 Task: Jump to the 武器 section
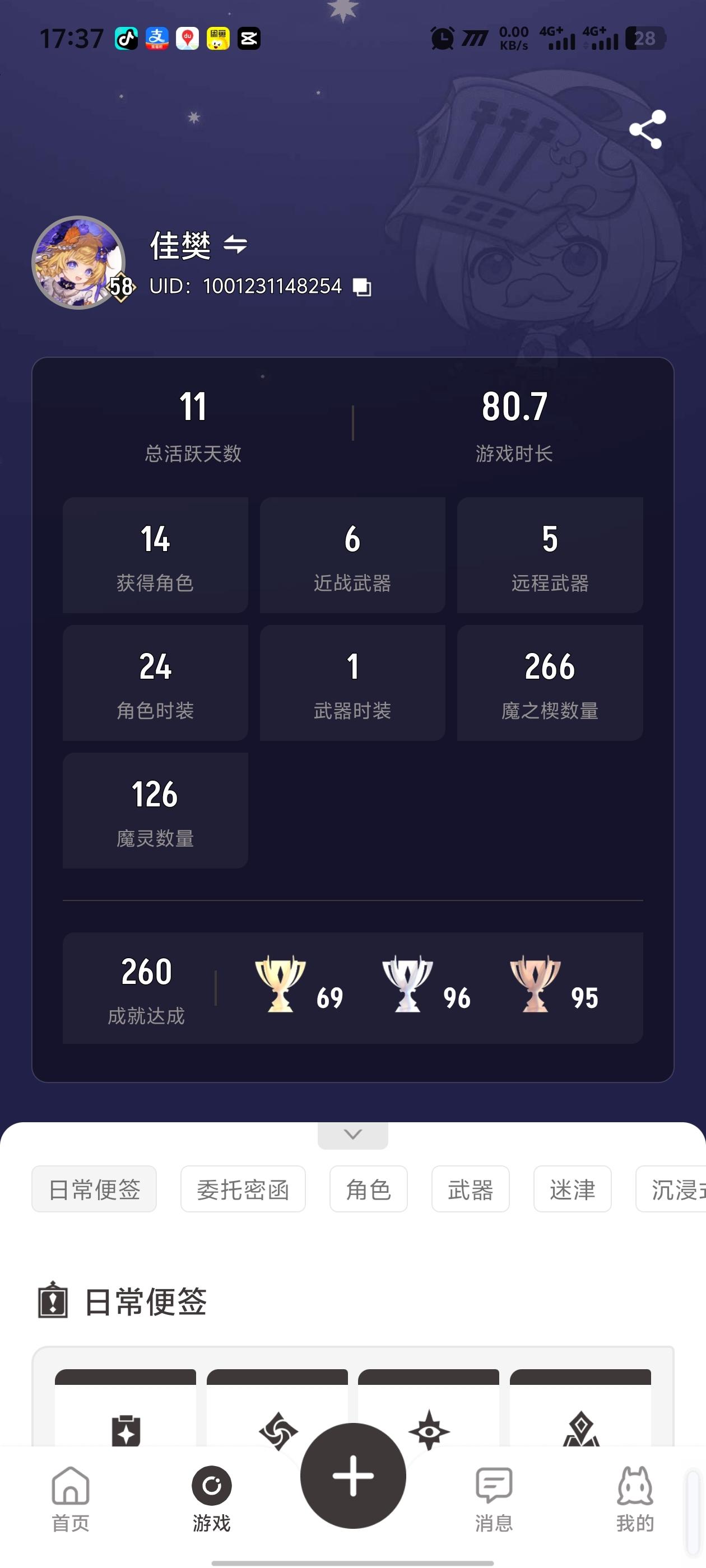click(470, 1189)
